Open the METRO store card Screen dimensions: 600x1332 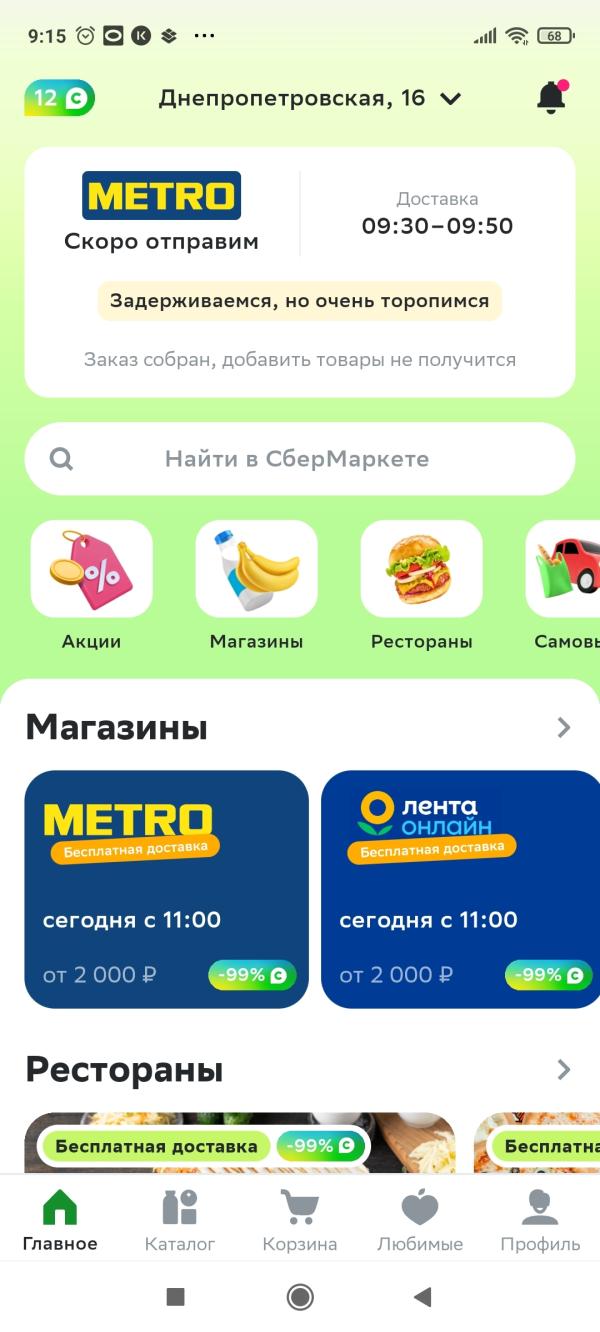click(166, 889)
